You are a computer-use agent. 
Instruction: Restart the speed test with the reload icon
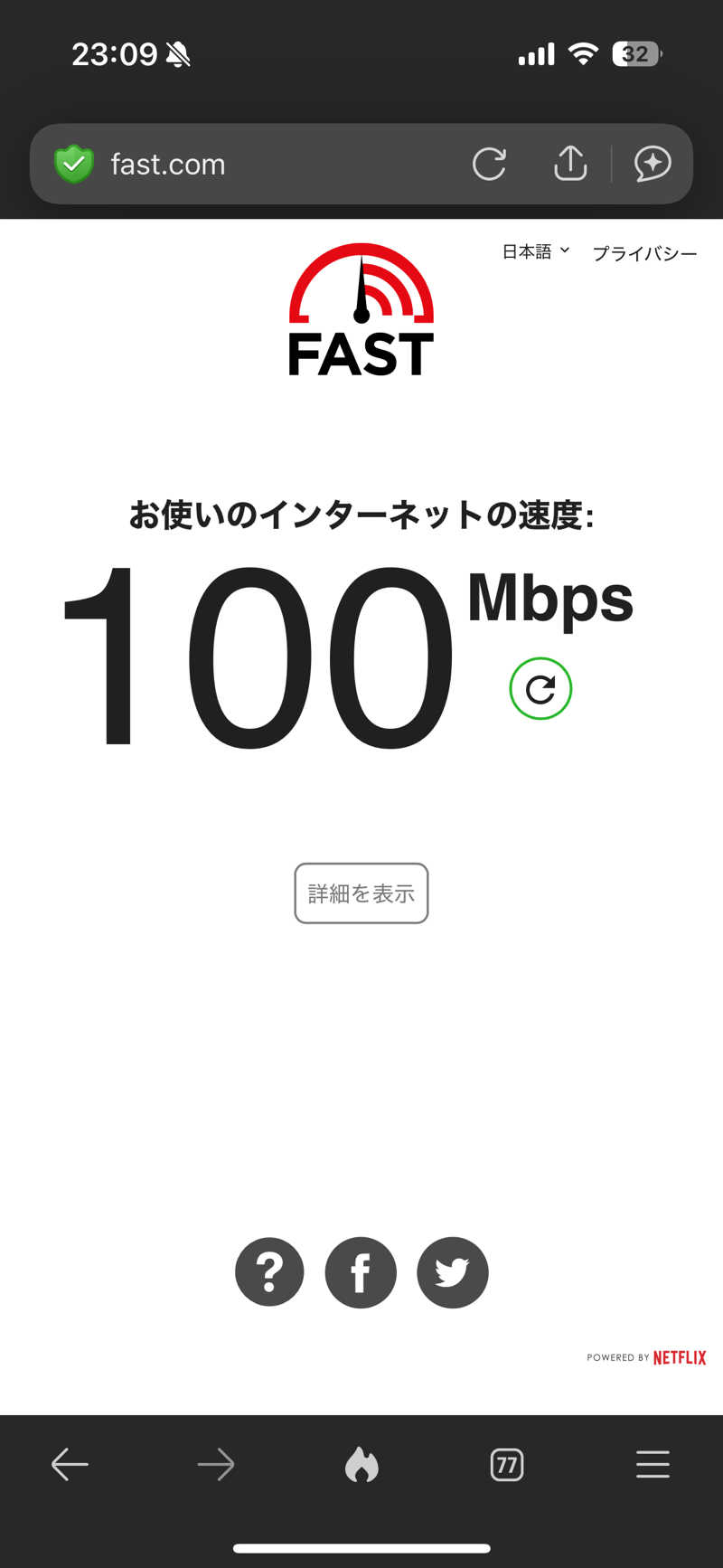point(540,688)
